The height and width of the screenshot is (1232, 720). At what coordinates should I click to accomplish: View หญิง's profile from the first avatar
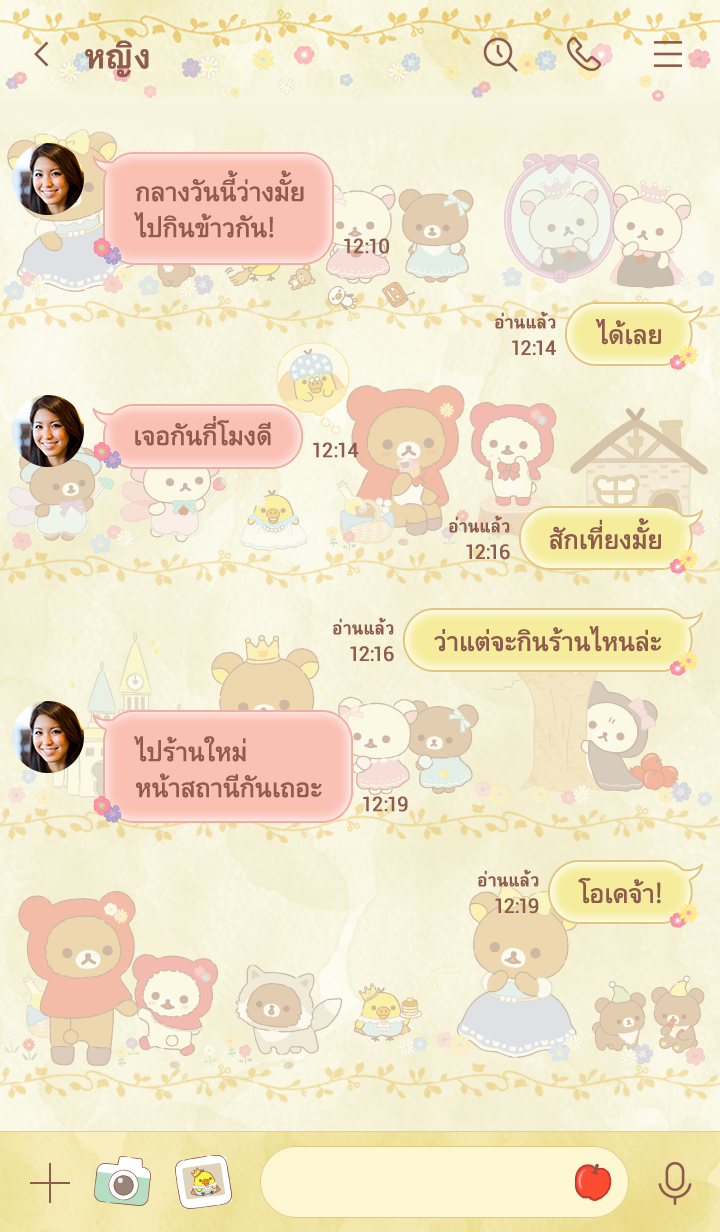pyautogui.click(x=48, y=179)
